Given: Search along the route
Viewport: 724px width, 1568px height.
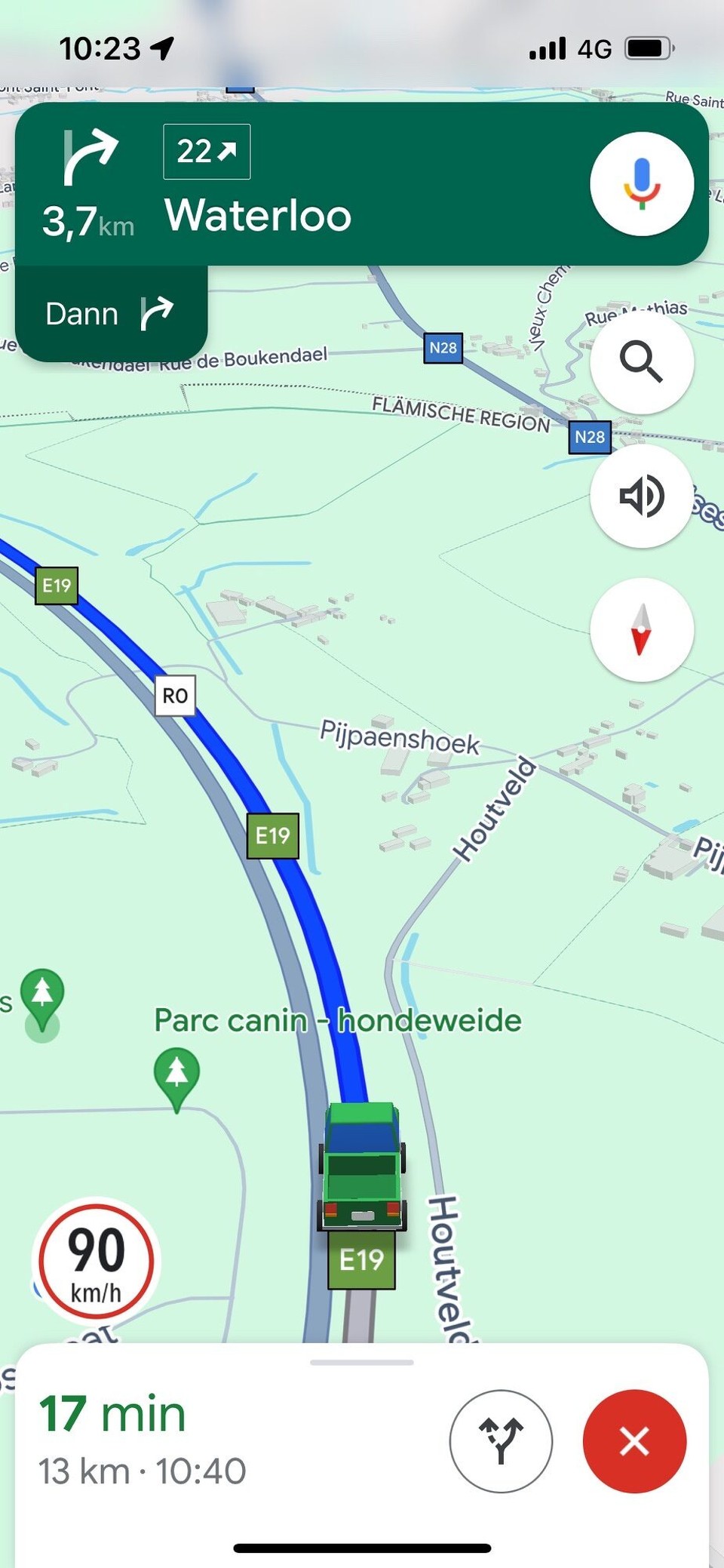Looking at the screenshot, I should [x=641, y=362].
